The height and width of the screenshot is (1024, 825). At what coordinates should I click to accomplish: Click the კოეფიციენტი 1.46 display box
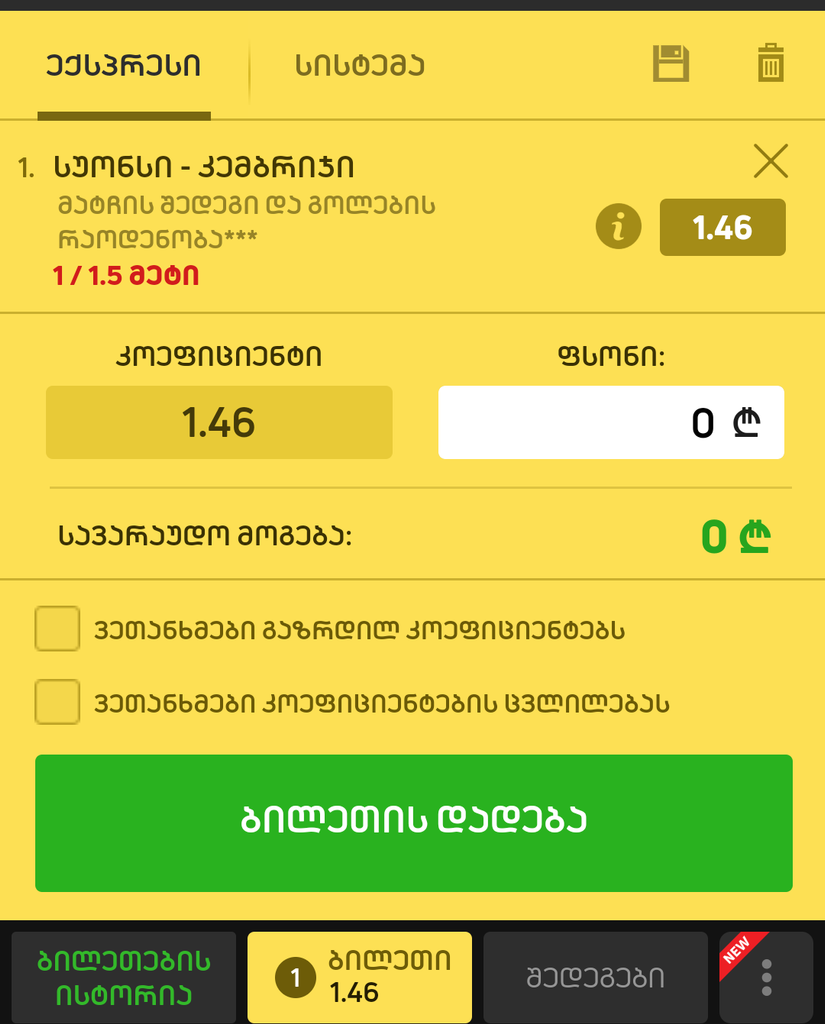(x=219, y=422)
